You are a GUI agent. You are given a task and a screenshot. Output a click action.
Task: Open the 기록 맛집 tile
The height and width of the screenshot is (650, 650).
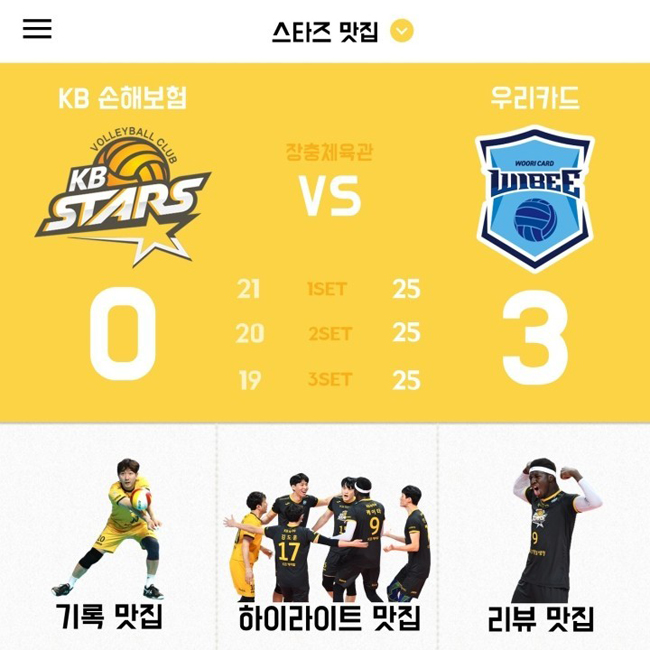pyautogui.click(x=109, y=540)
